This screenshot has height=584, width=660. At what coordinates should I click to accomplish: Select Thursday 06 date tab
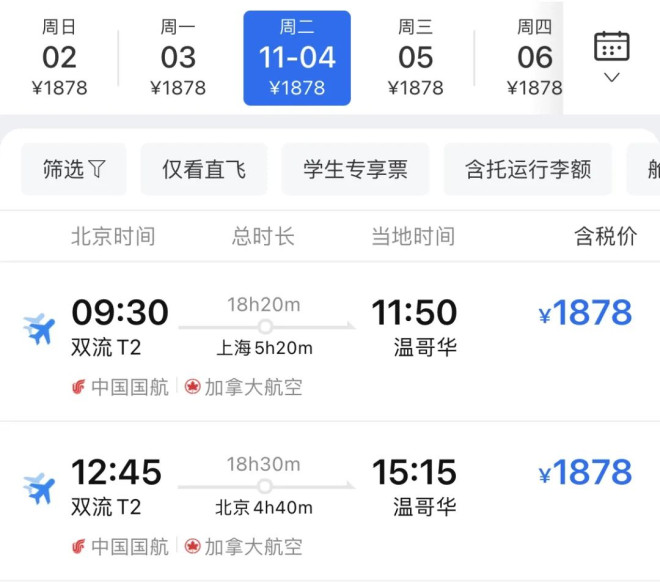pos(533,58)
